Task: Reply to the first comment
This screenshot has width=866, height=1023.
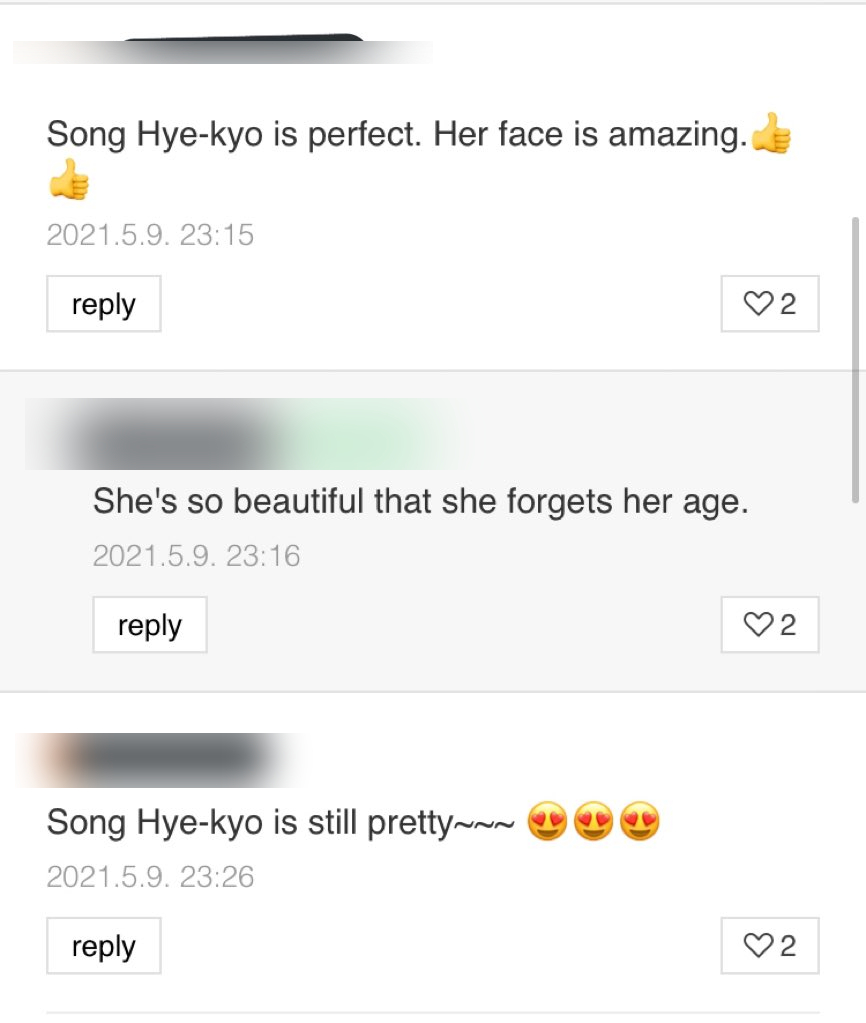Action: click(103, 304)
